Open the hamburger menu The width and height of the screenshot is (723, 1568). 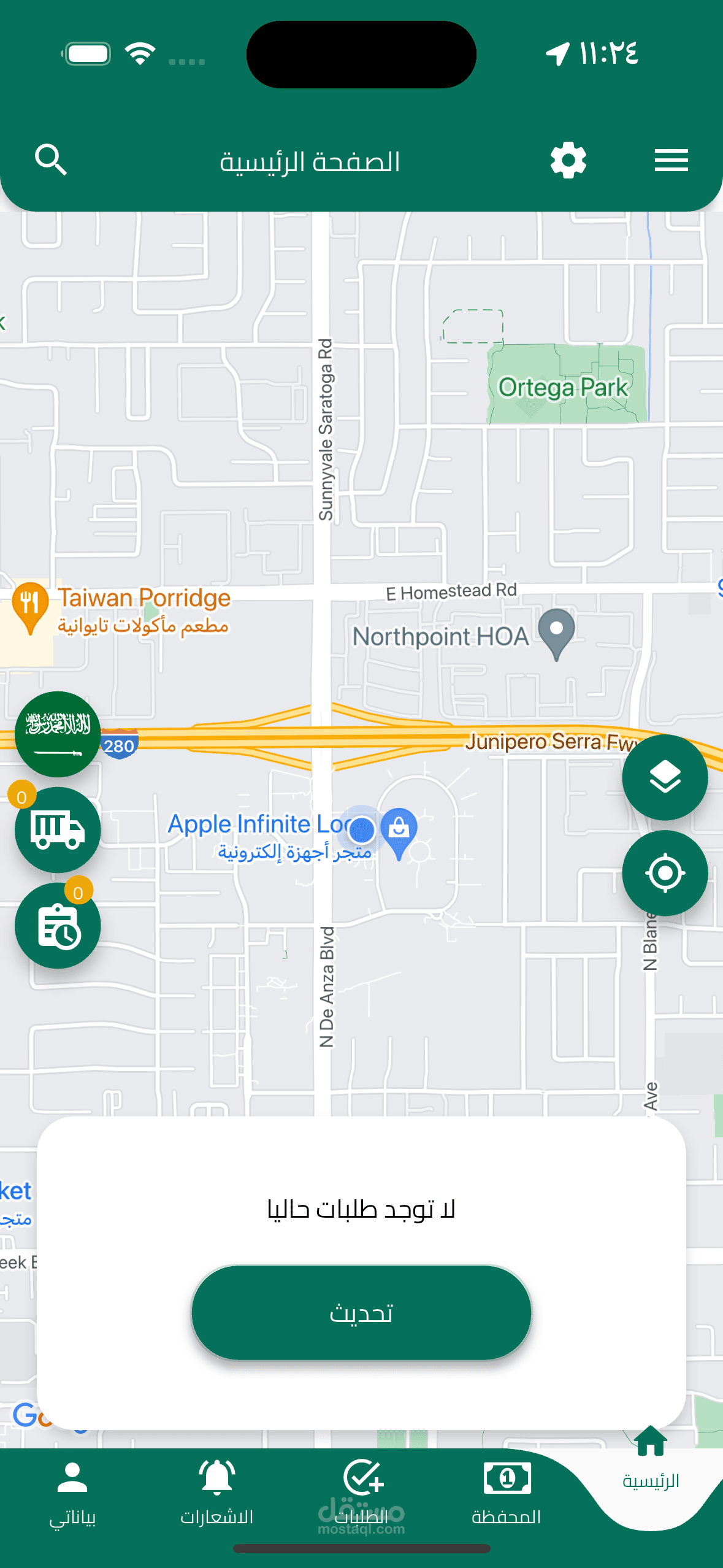671,161
